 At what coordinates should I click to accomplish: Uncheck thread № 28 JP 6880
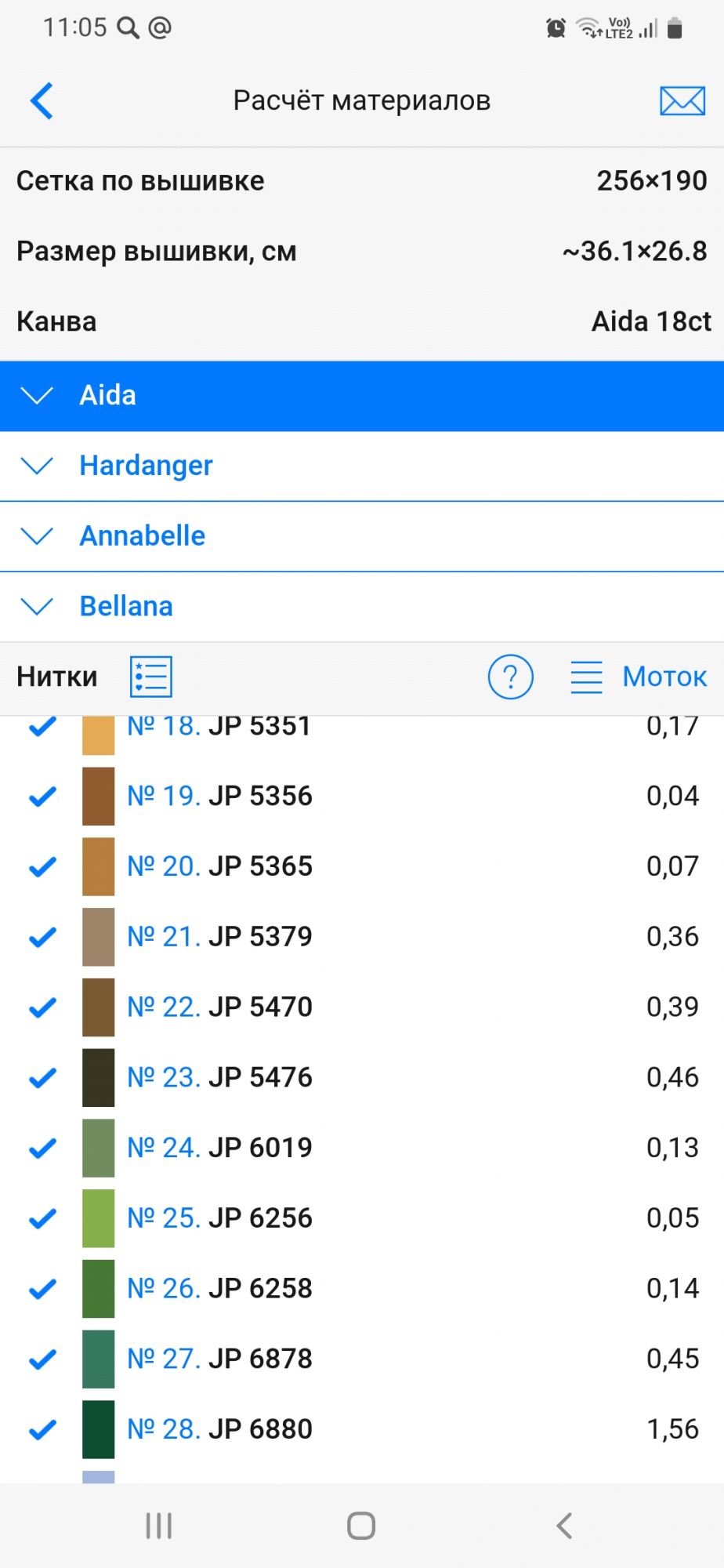43,1430
